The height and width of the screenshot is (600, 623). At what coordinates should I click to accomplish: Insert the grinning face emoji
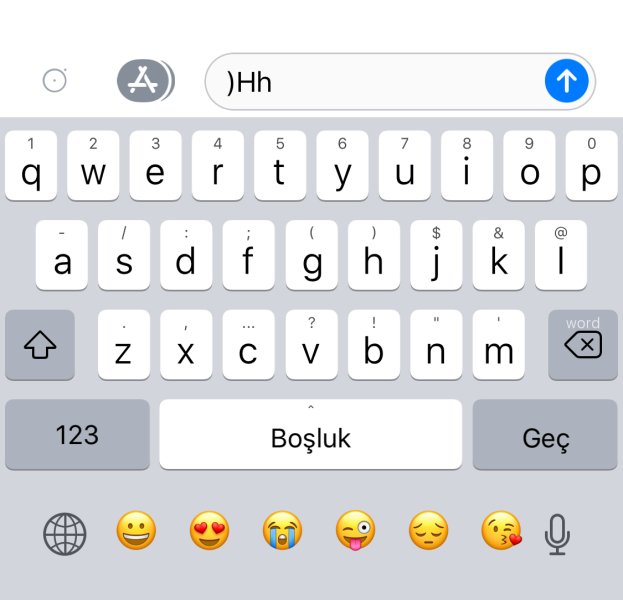coord(136,531)
